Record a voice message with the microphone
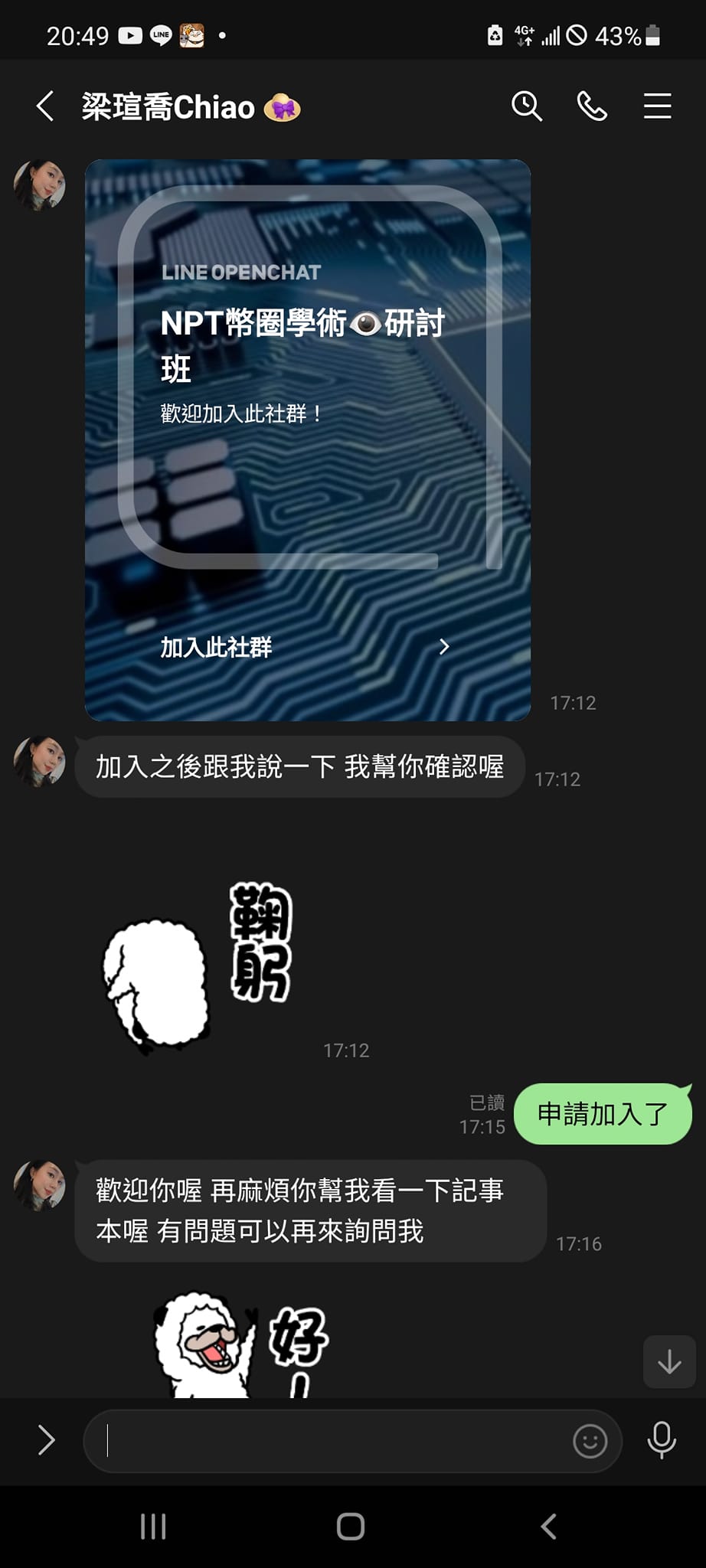Viewport: 706px width, 1568px height. pyautogui.click(x=662, y=1440)
